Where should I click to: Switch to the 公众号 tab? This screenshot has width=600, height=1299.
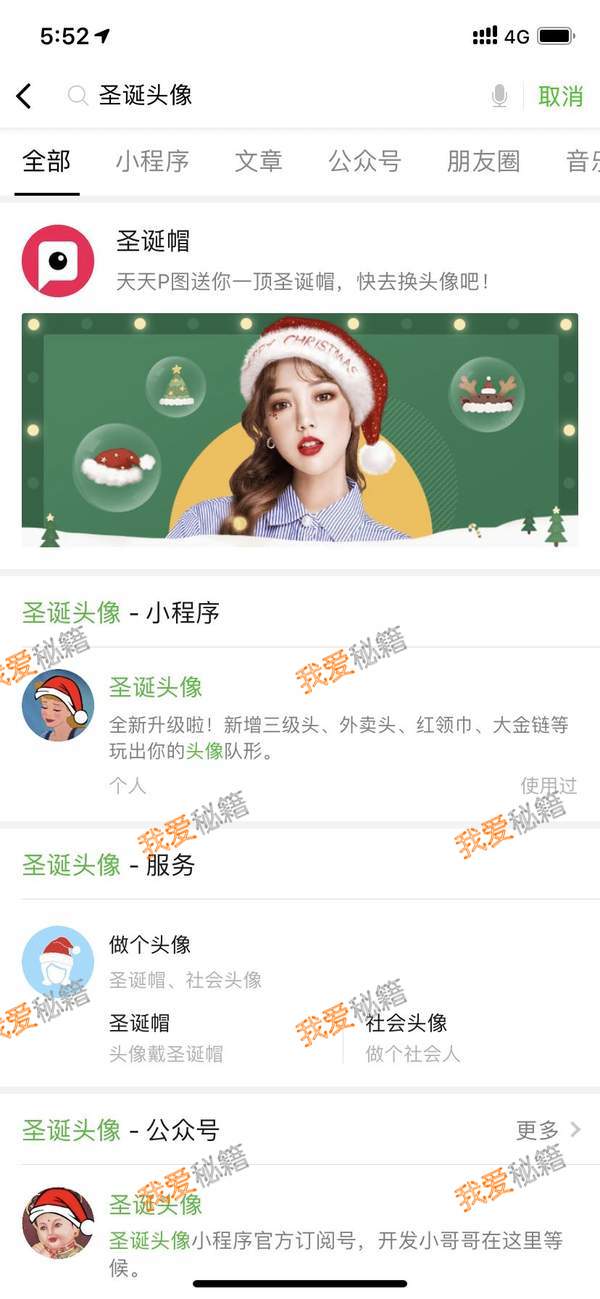[365, 161]
